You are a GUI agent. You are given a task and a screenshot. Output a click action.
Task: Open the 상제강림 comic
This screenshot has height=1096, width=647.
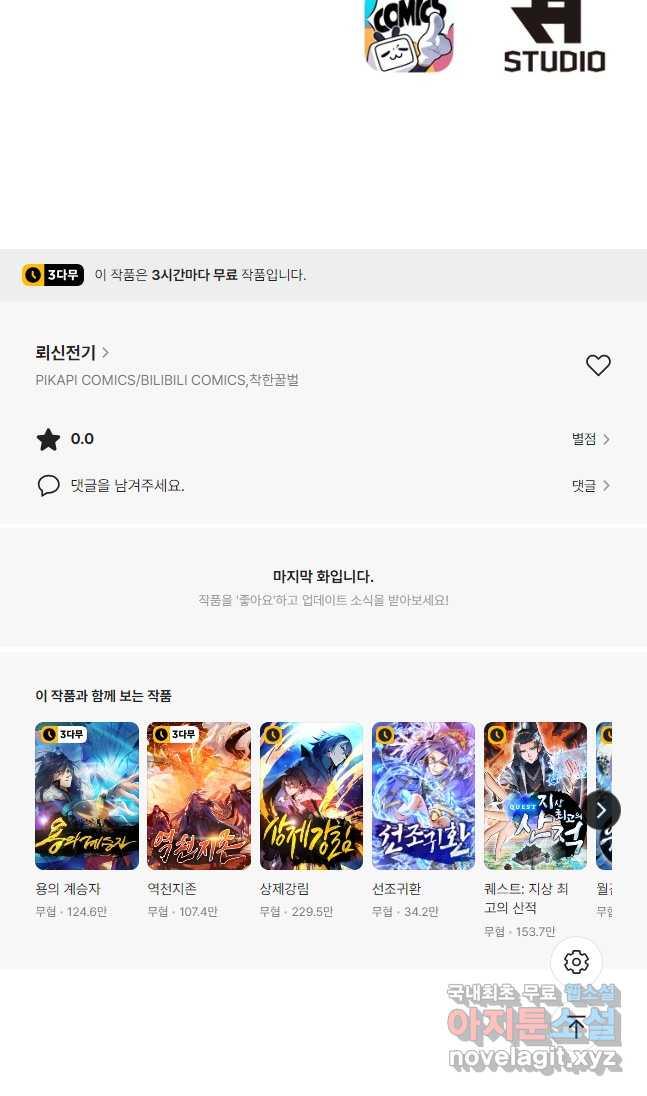point(311,796)
